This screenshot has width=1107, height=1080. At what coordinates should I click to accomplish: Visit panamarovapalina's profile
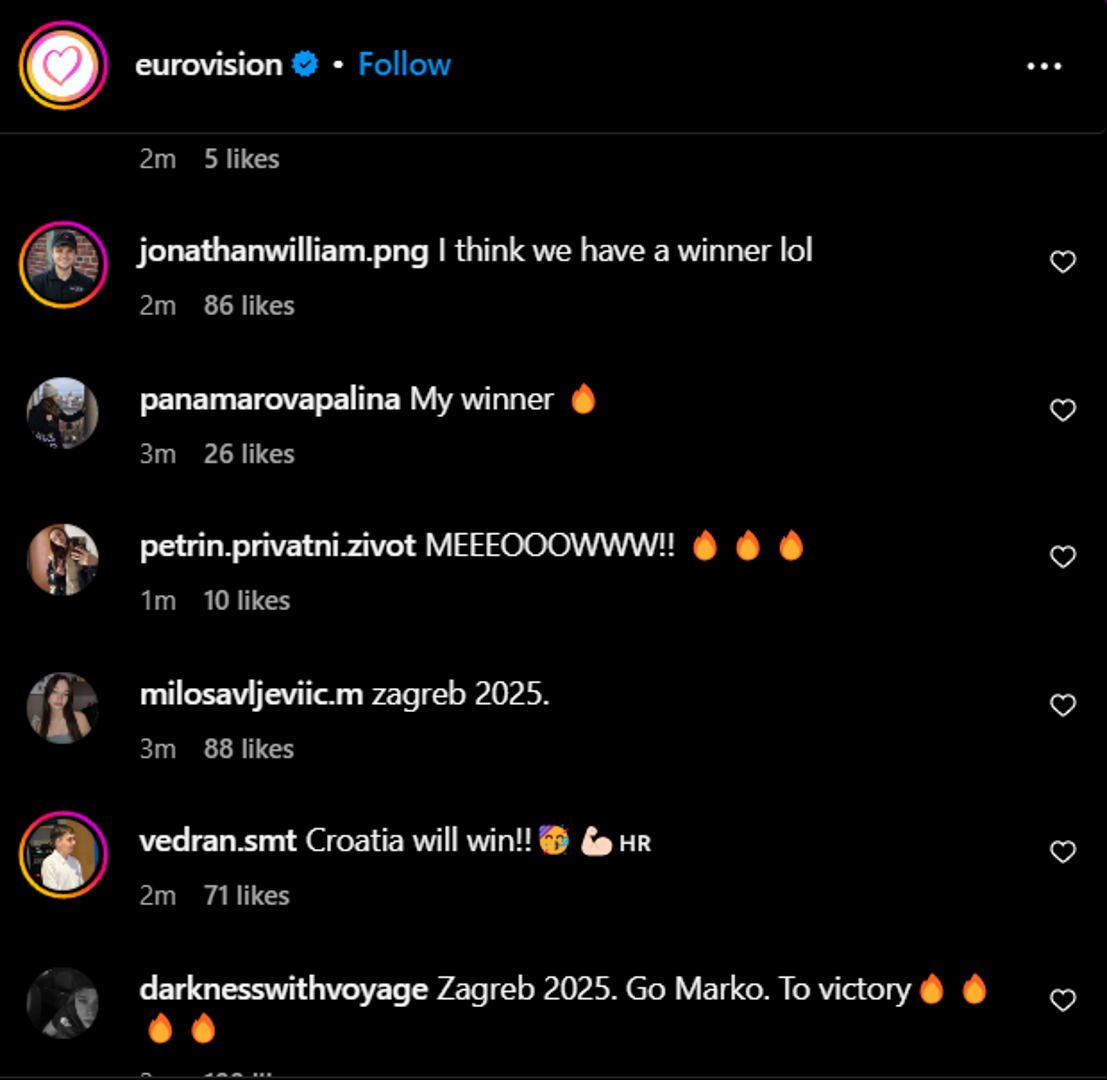pyautogui.click(x=270, y=399)
